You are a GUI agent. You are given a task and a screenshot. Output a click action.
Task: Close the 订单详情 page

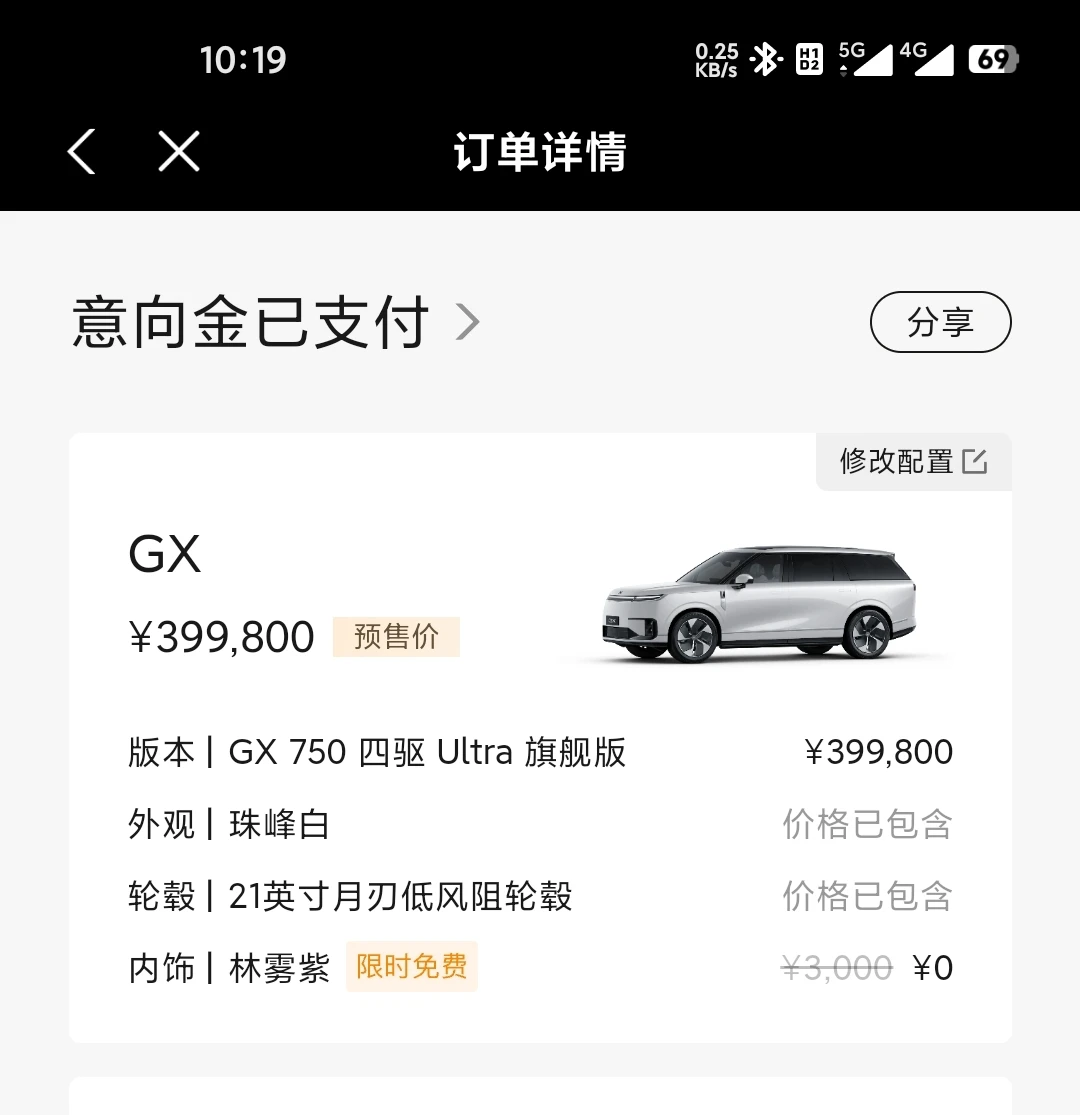pos(179,152)
